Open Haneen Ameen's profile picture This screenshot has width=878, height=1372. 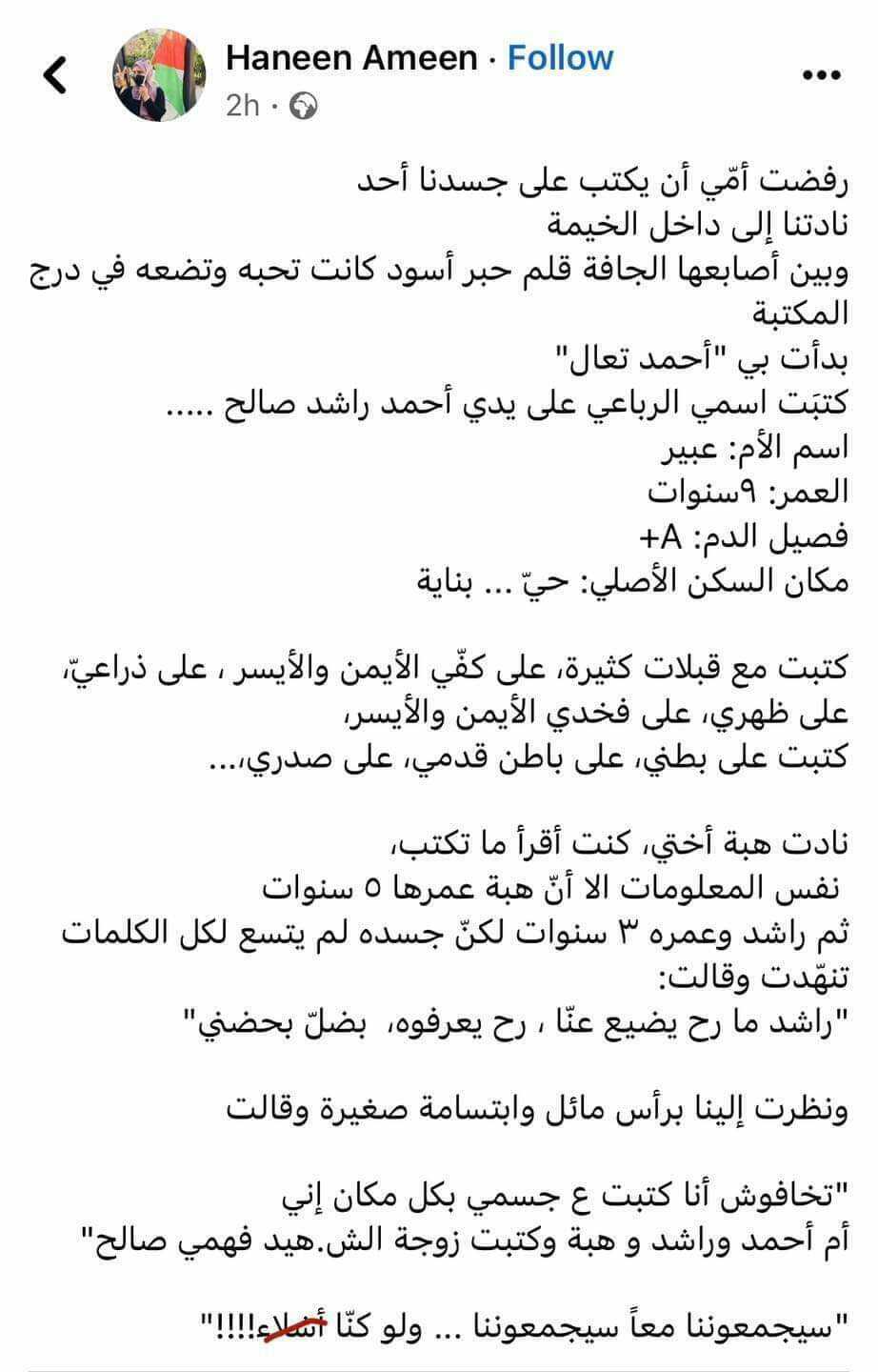(159, 75)
